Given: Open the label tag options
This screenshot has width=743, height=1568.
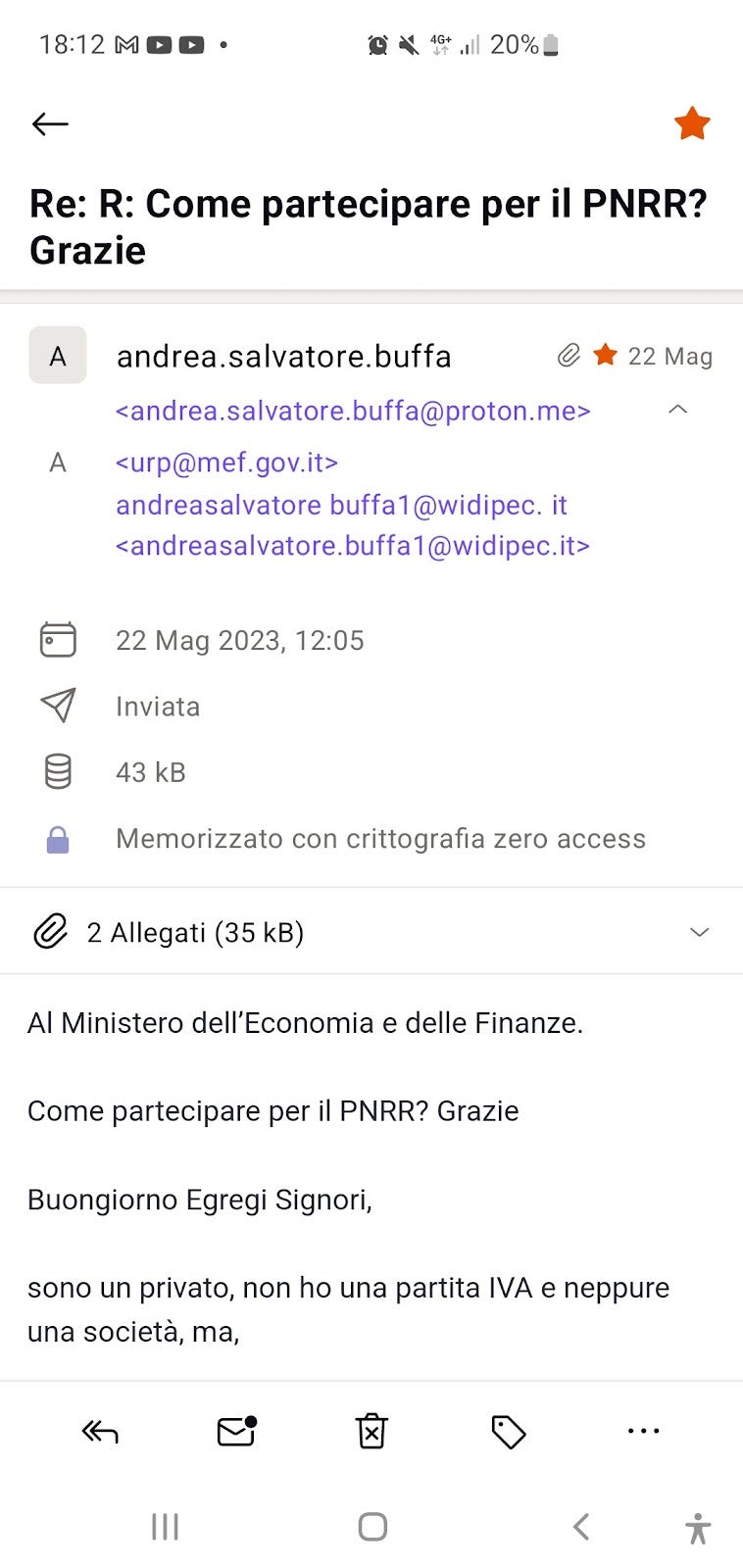Looking at the screenshot, I should click(x=508, y=1432).
